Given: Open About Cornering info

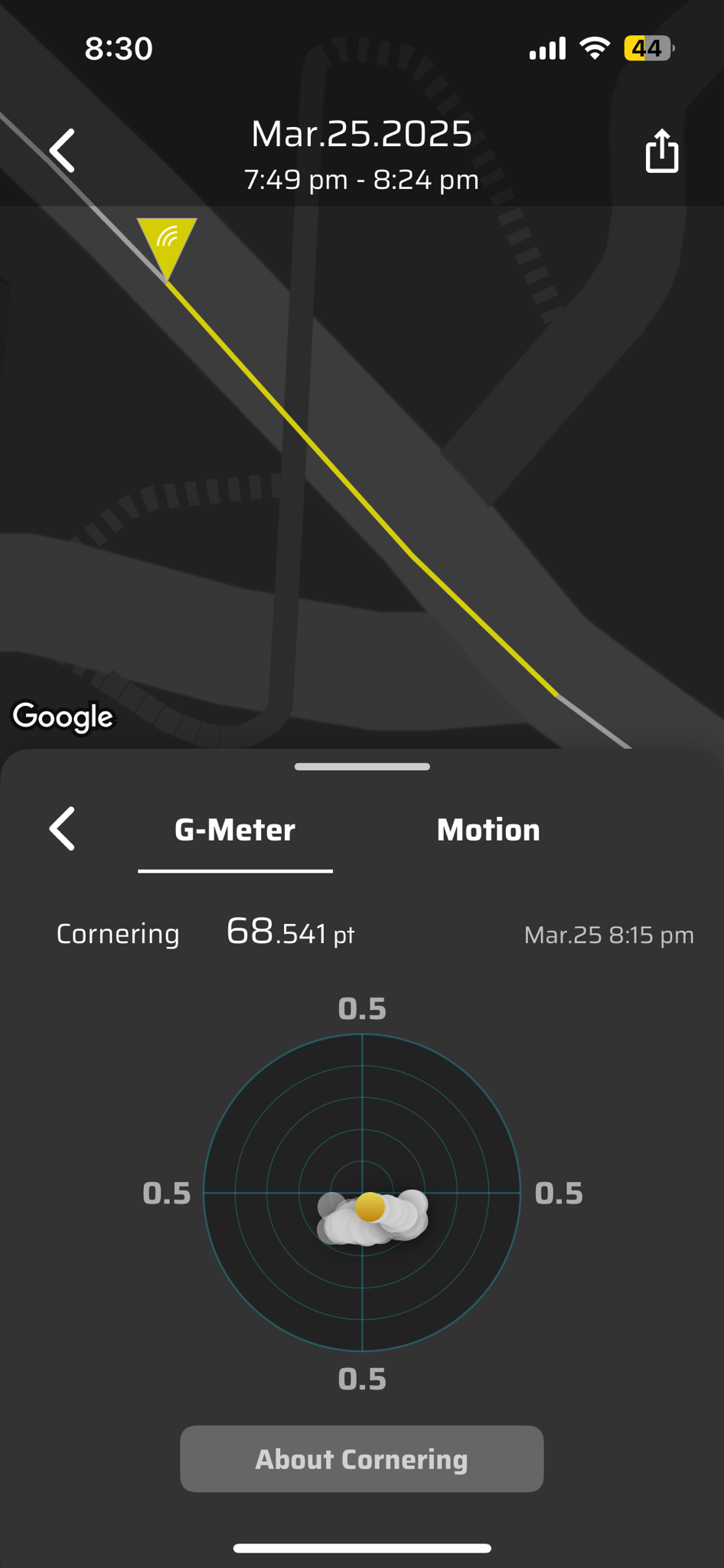Looking at the screenshot, I should coord(362,1459).
